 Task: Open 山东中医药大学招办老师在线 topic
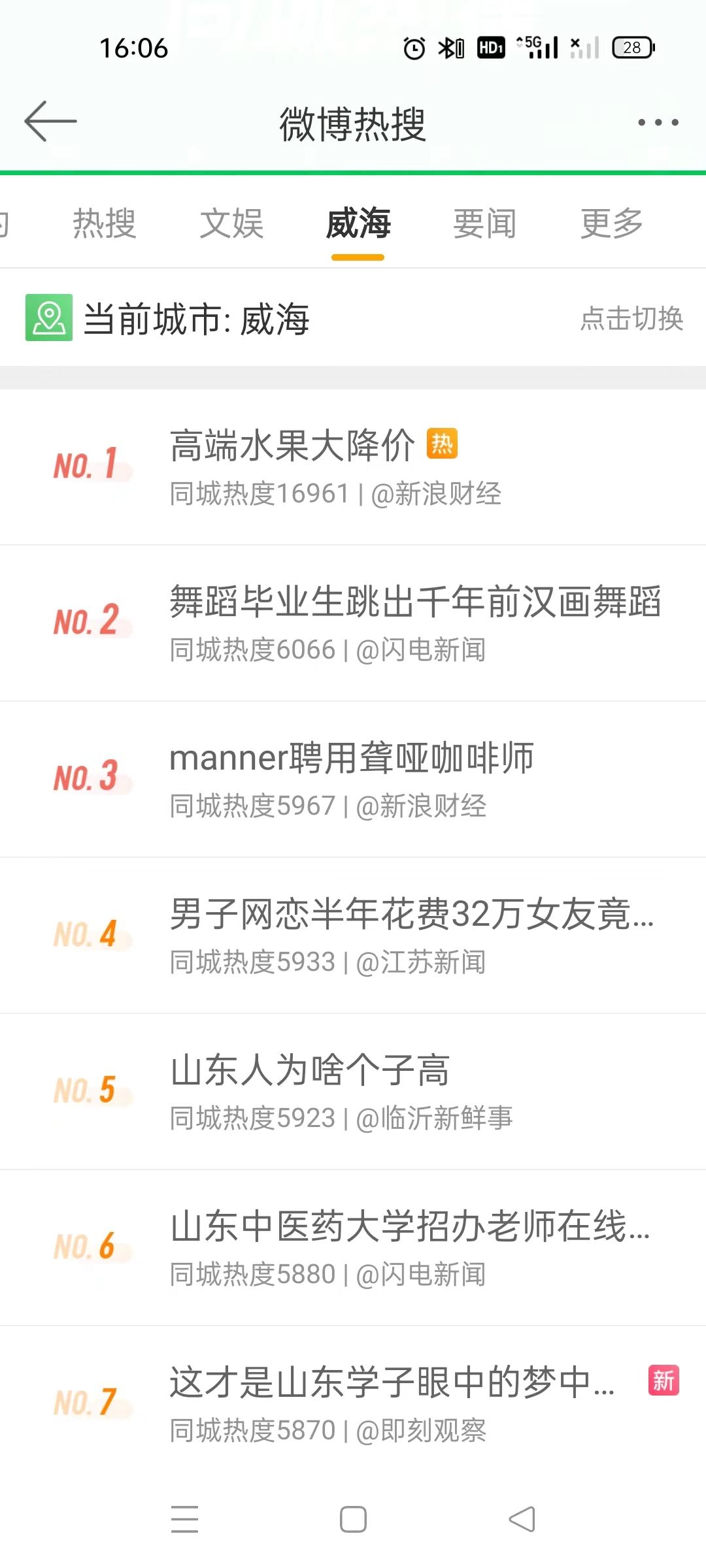click(353, 1248)
